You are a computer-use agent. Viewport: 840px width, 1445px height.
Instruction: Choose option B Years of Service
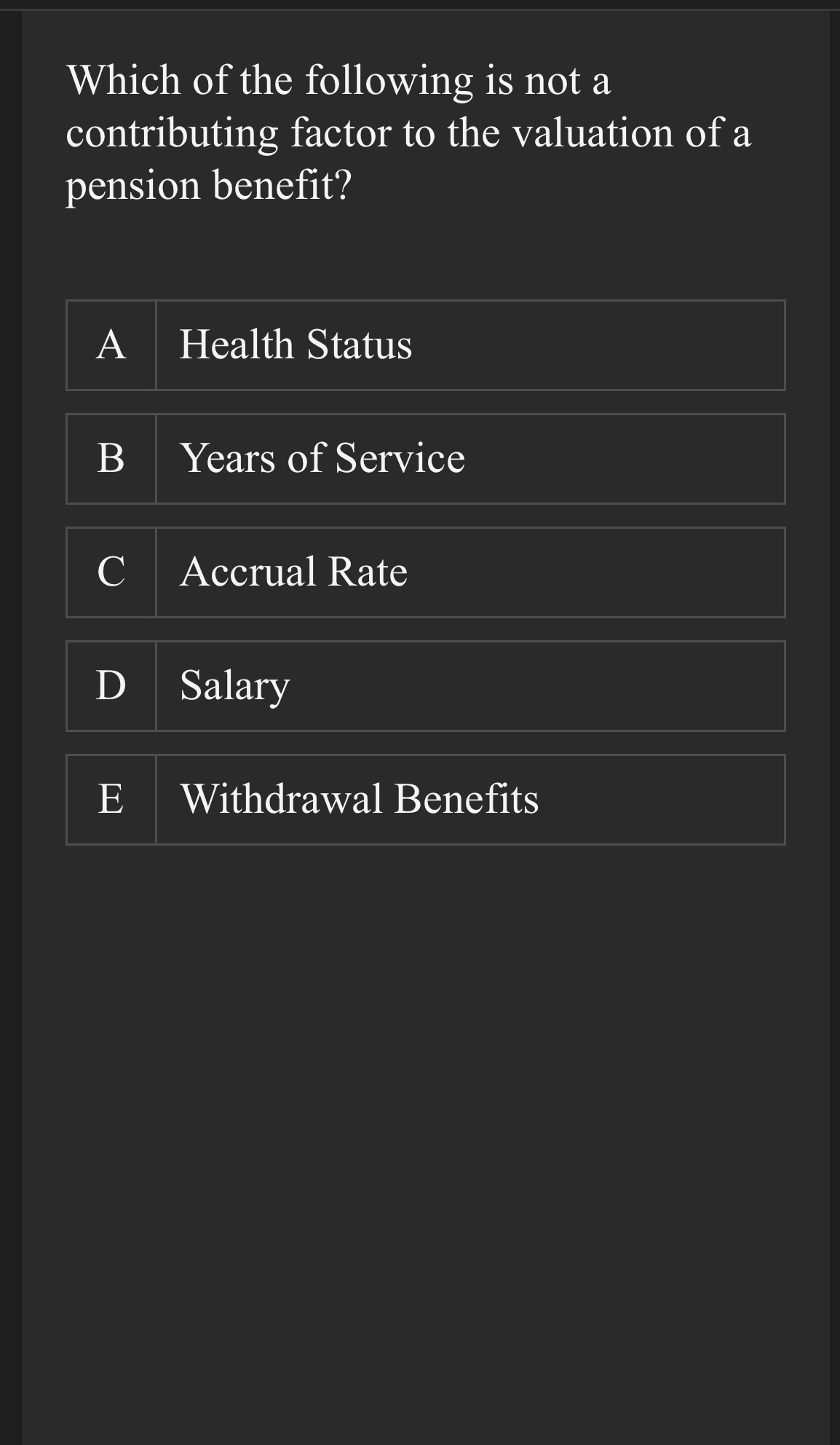425,459
